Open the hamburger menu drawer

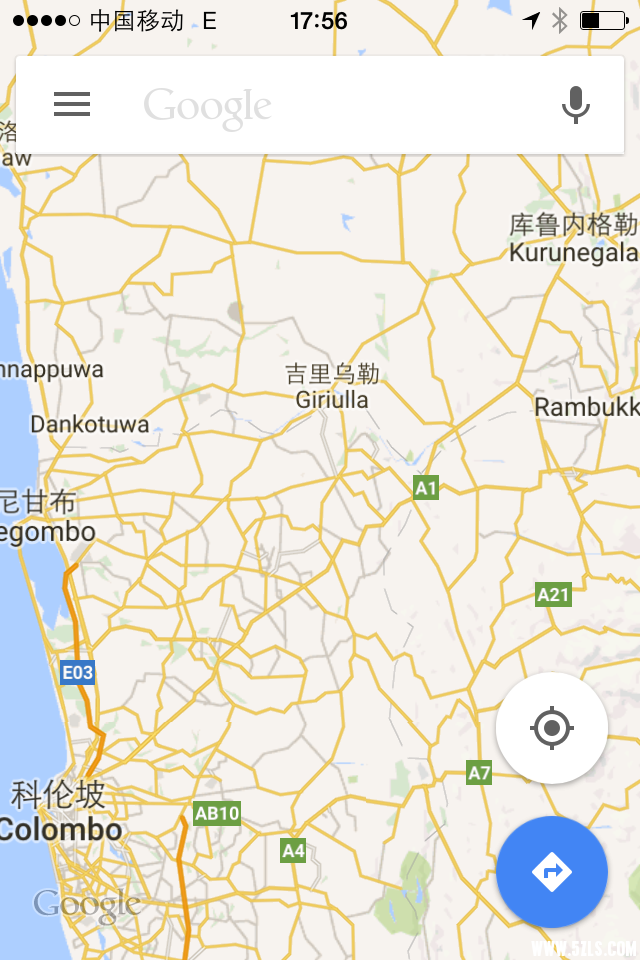click(x=72, y=104)
